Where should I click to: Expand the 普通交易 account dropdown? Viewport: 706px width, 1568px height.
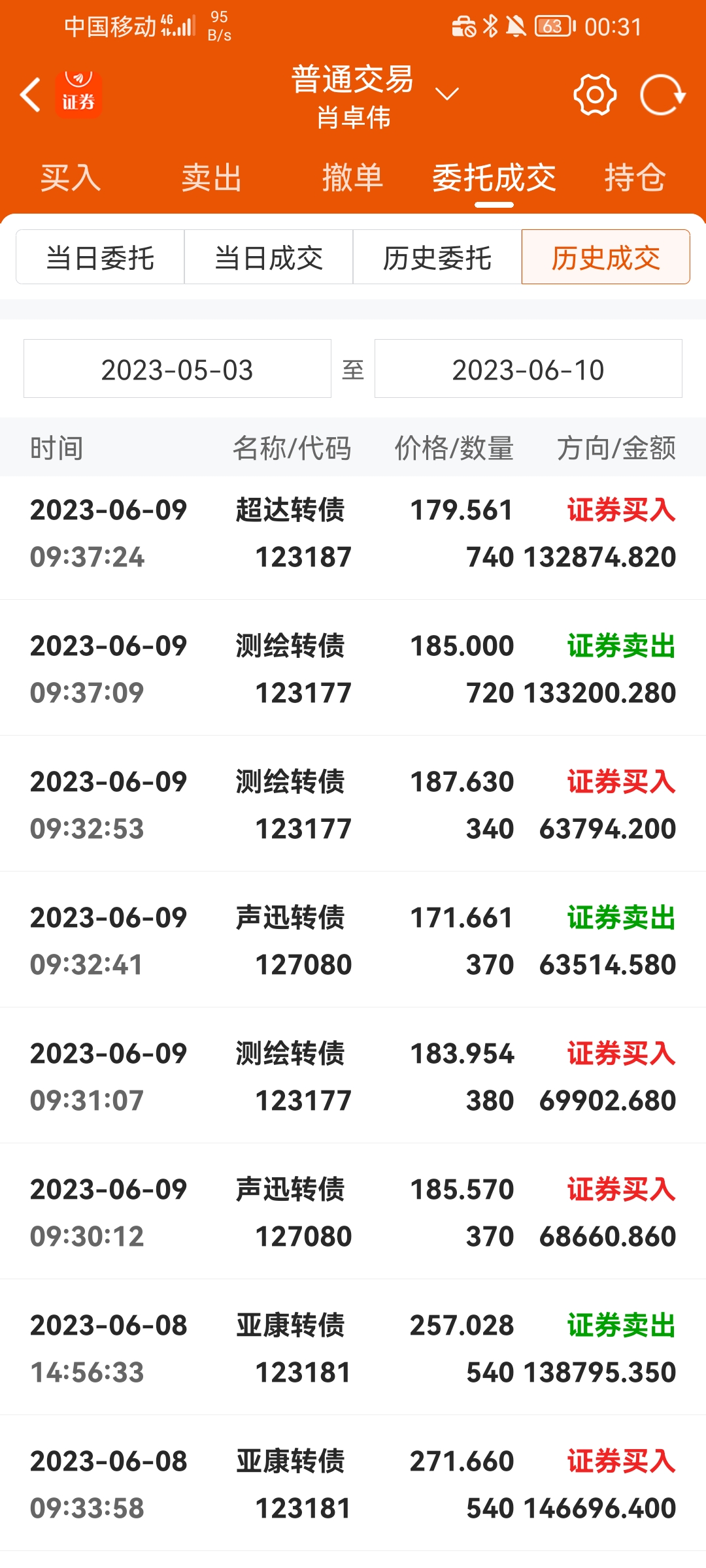click(447, 95)
